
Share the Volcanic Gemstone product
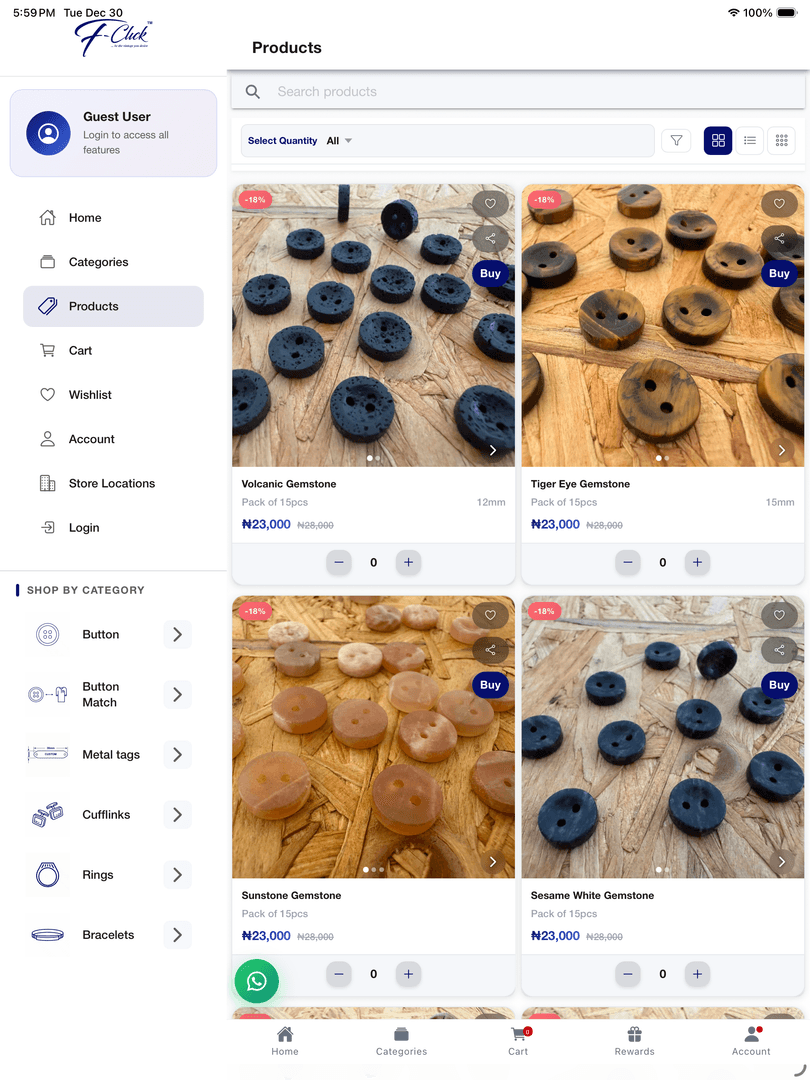tap(490, 238)
